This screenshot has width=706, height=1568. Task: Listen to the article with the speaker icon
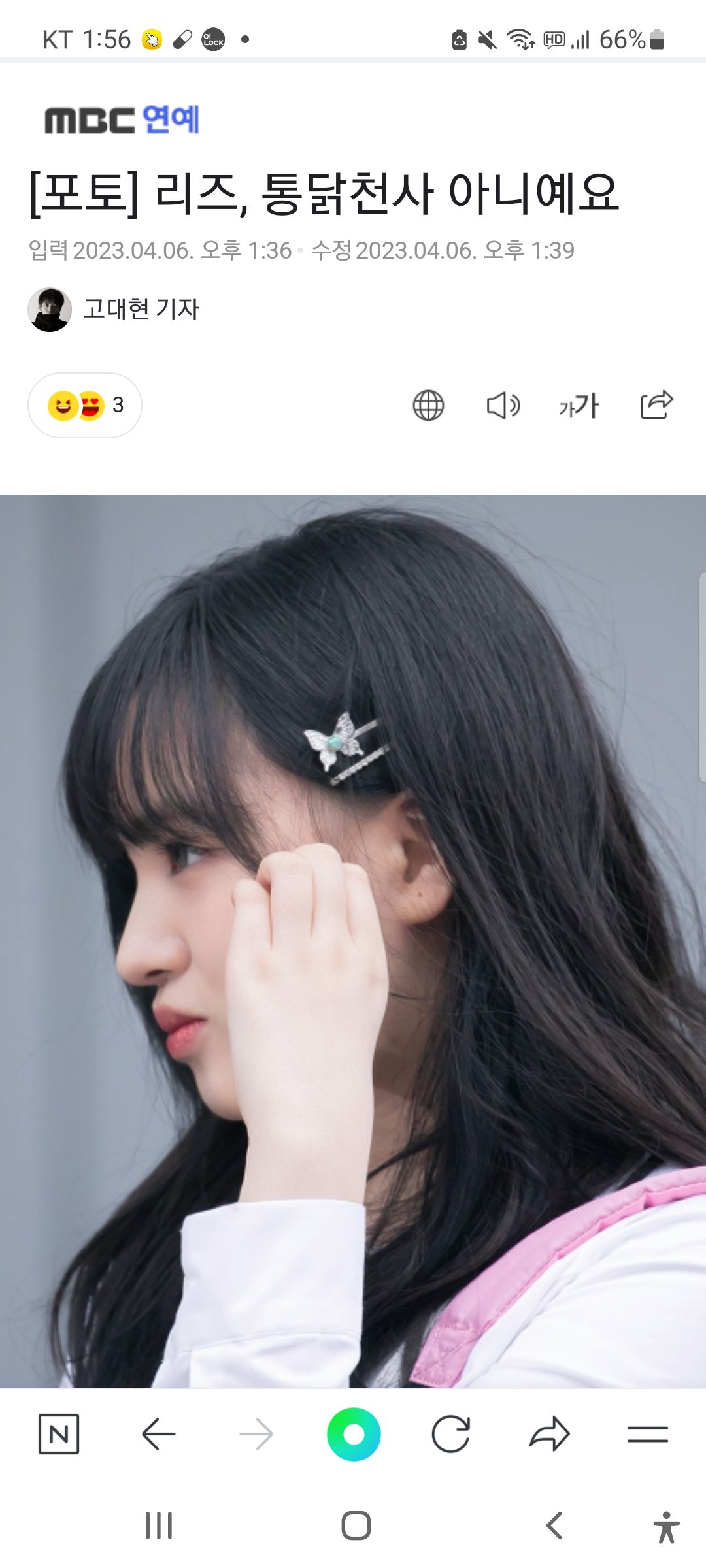click(503, 406)
